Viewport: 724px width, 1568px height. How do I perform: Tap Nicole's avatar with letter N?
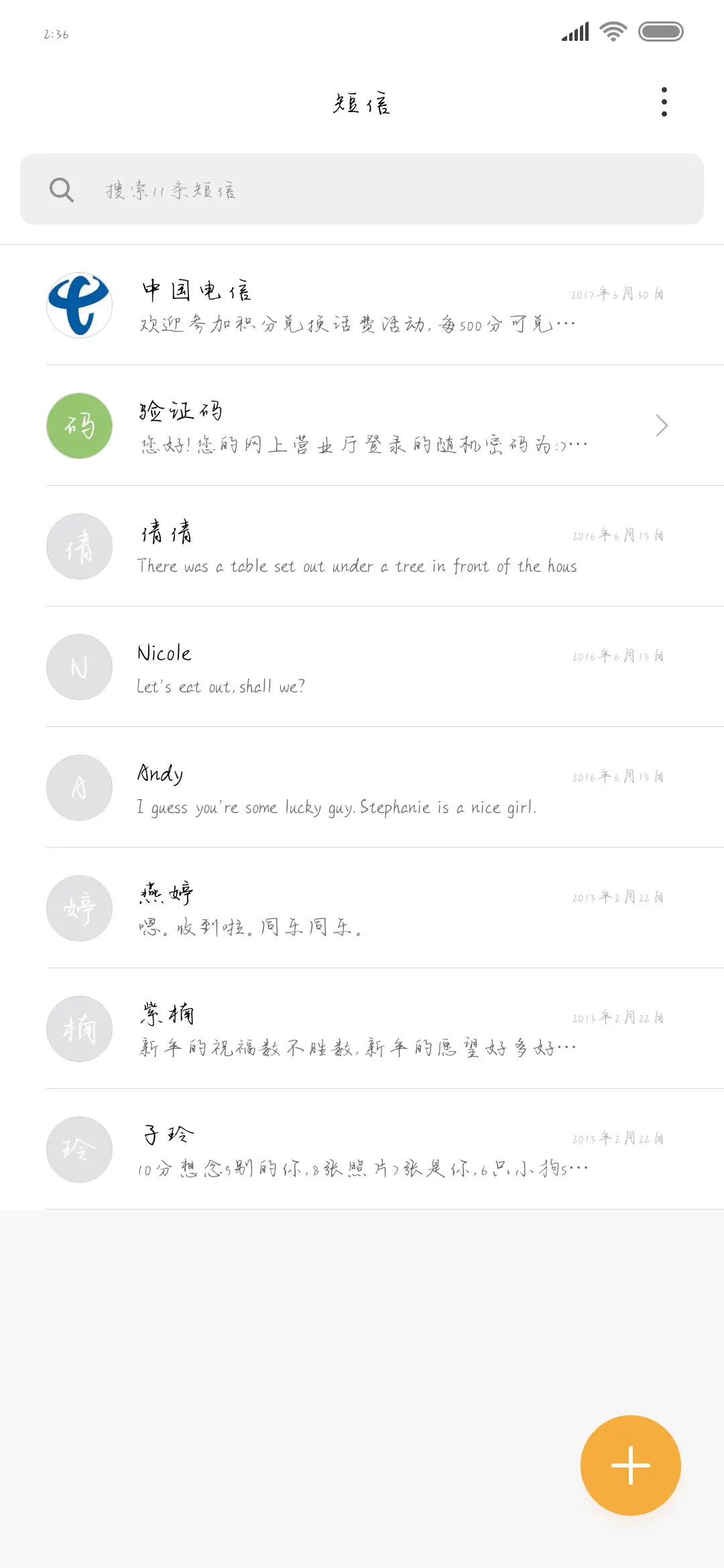(x=78, y=667)
